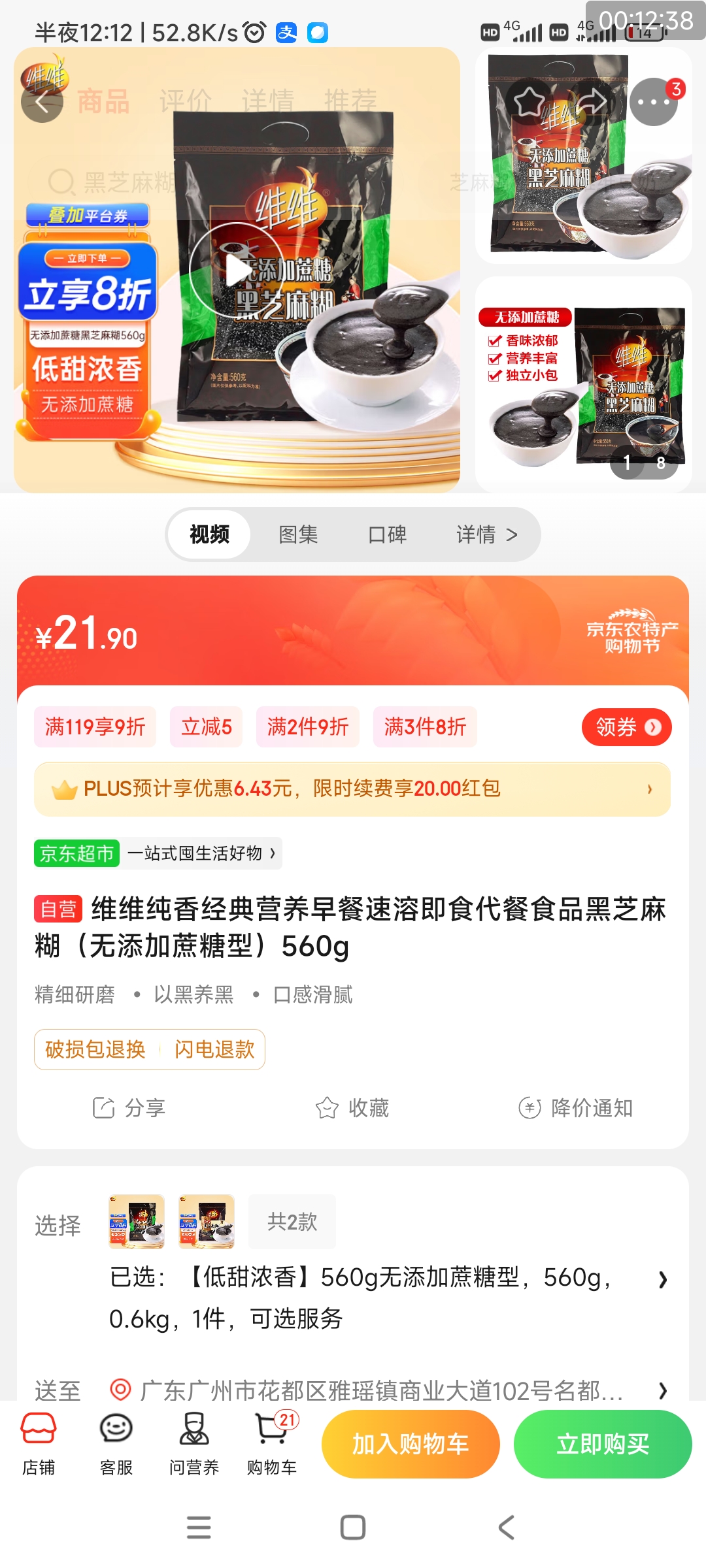Play the product video
This screenshot has width=706, height=1568.
pyautogui.click(x=237, y=270)
